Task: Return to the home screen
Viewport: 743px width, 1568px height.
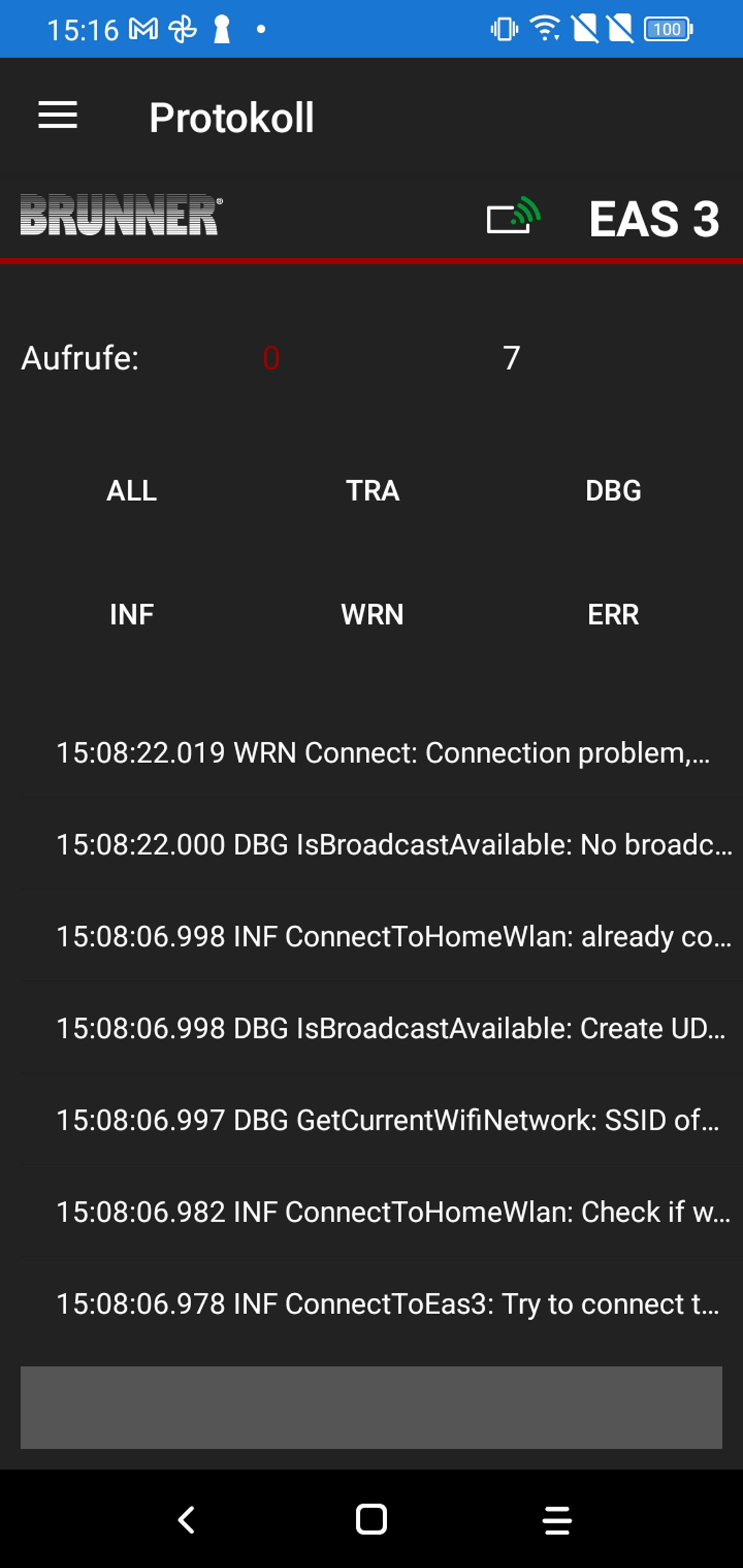Action: 371,1520
